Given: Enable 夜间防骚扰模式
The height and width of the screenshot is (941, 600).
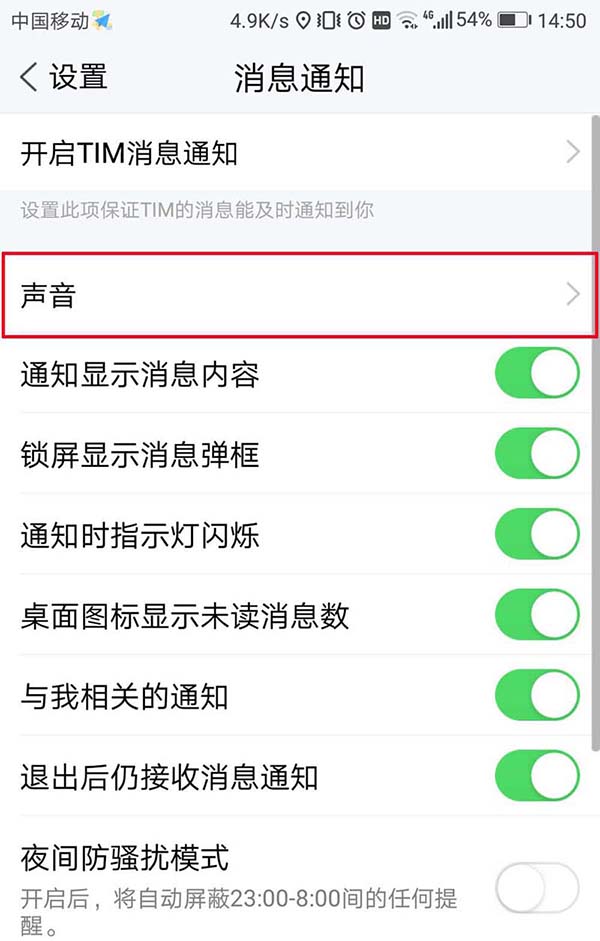Looking at the screenshot, I should click(537, 886).
